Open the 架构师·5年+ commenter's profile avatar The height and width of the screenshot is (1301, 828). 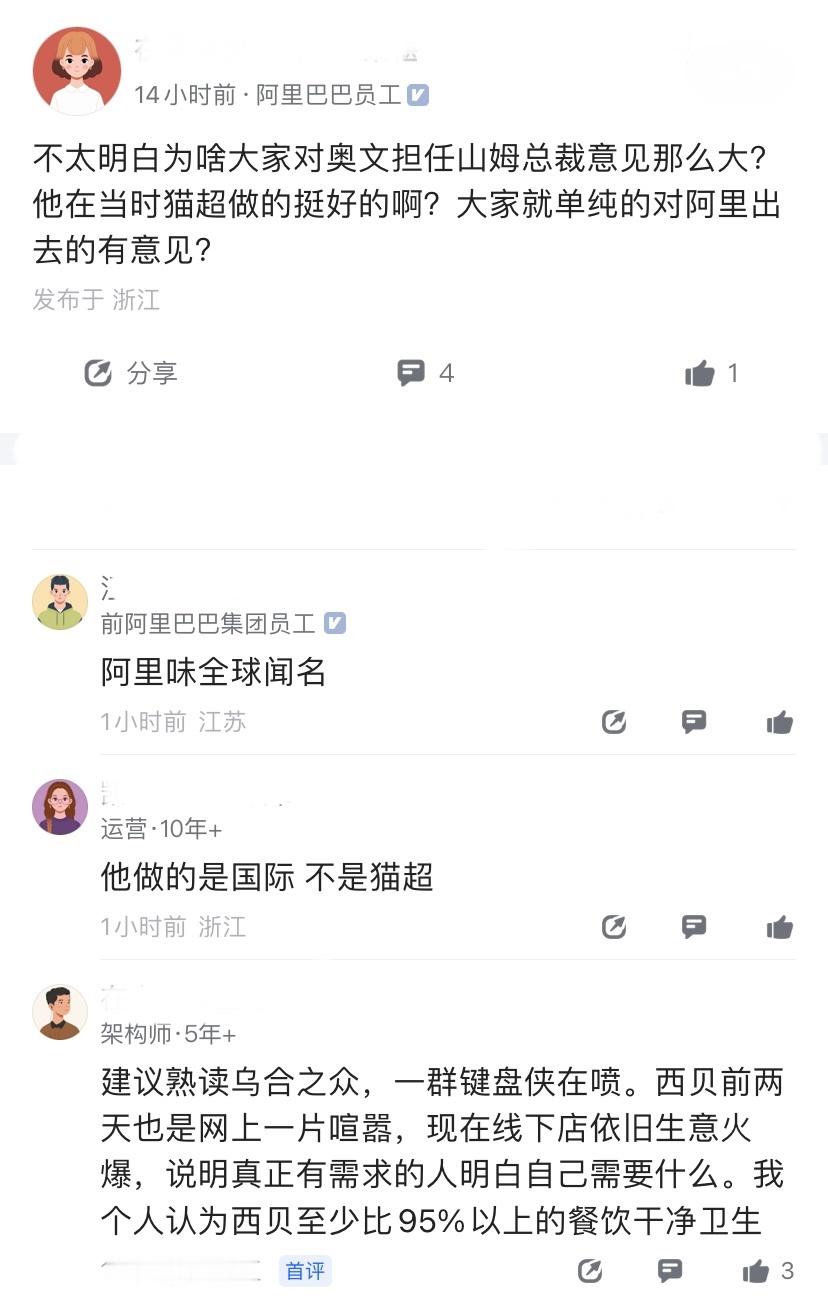click(60, 1012)
